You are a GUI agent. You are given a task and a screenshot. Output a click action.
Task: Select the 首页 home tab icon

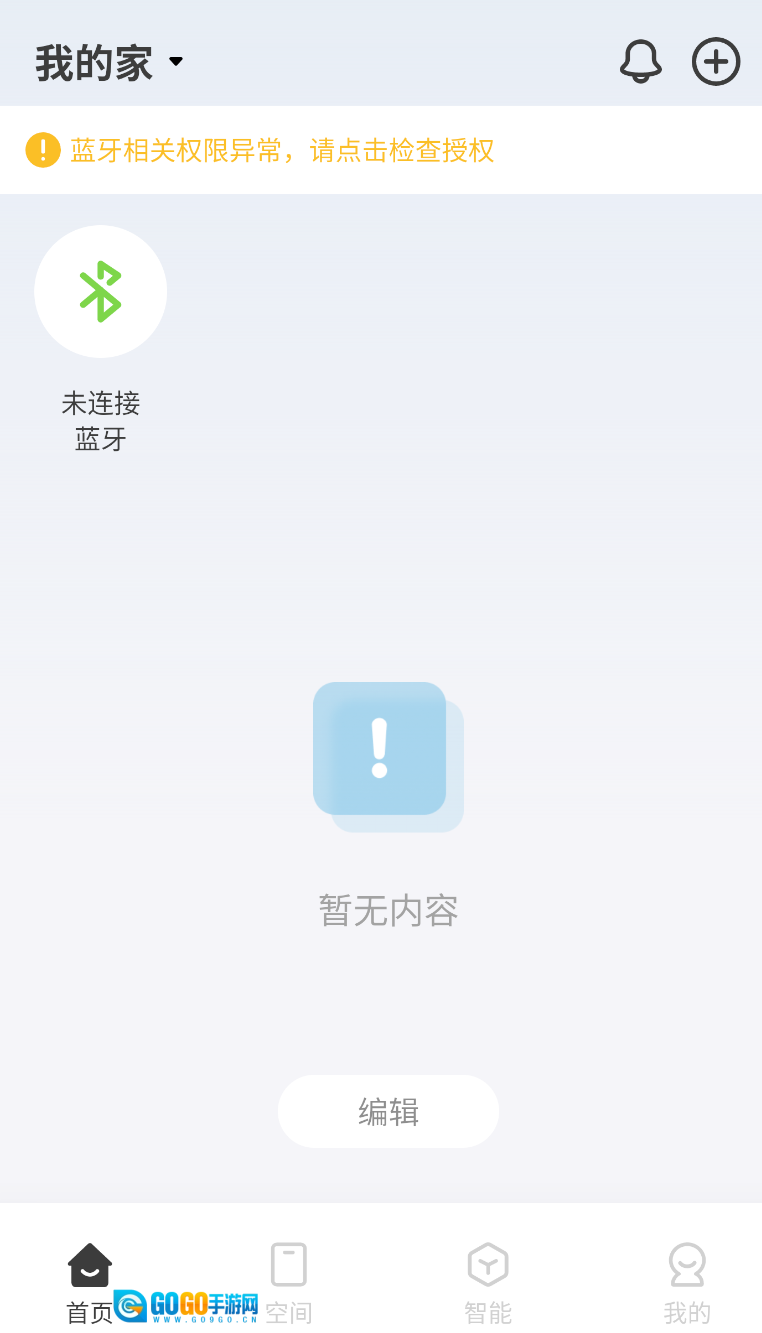coord(89,1264)
